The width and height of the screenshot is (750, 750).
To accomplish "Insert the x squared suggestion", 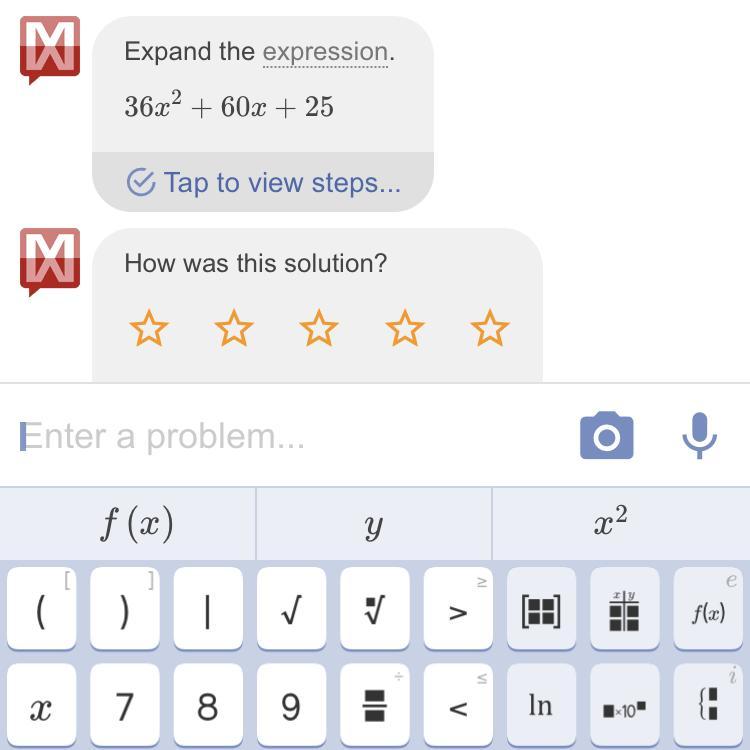I will (x=610, y=524).
